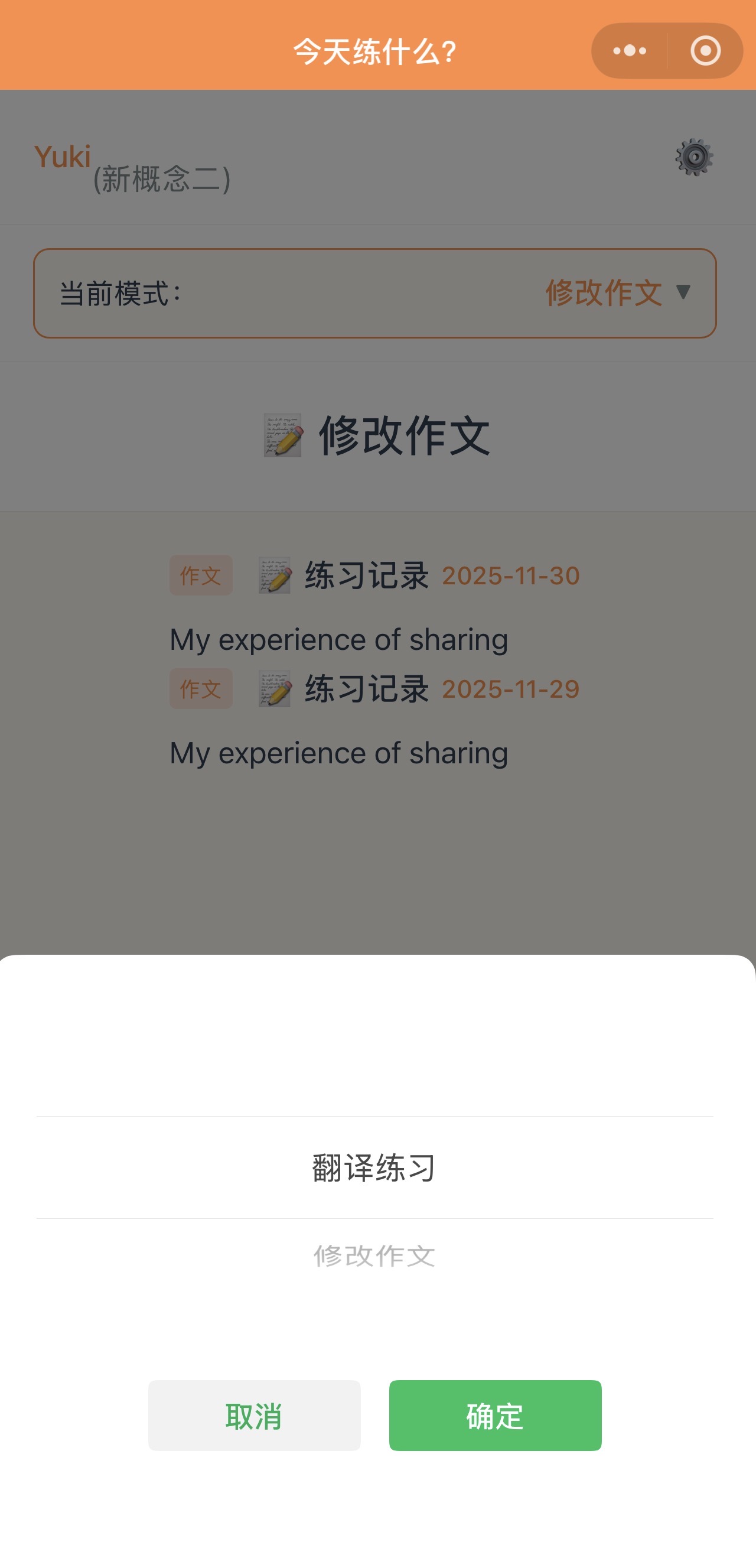Select the 修改作文 option in picker
Viewport: 756px width, 1568px height.
[x=374, y=1255]
